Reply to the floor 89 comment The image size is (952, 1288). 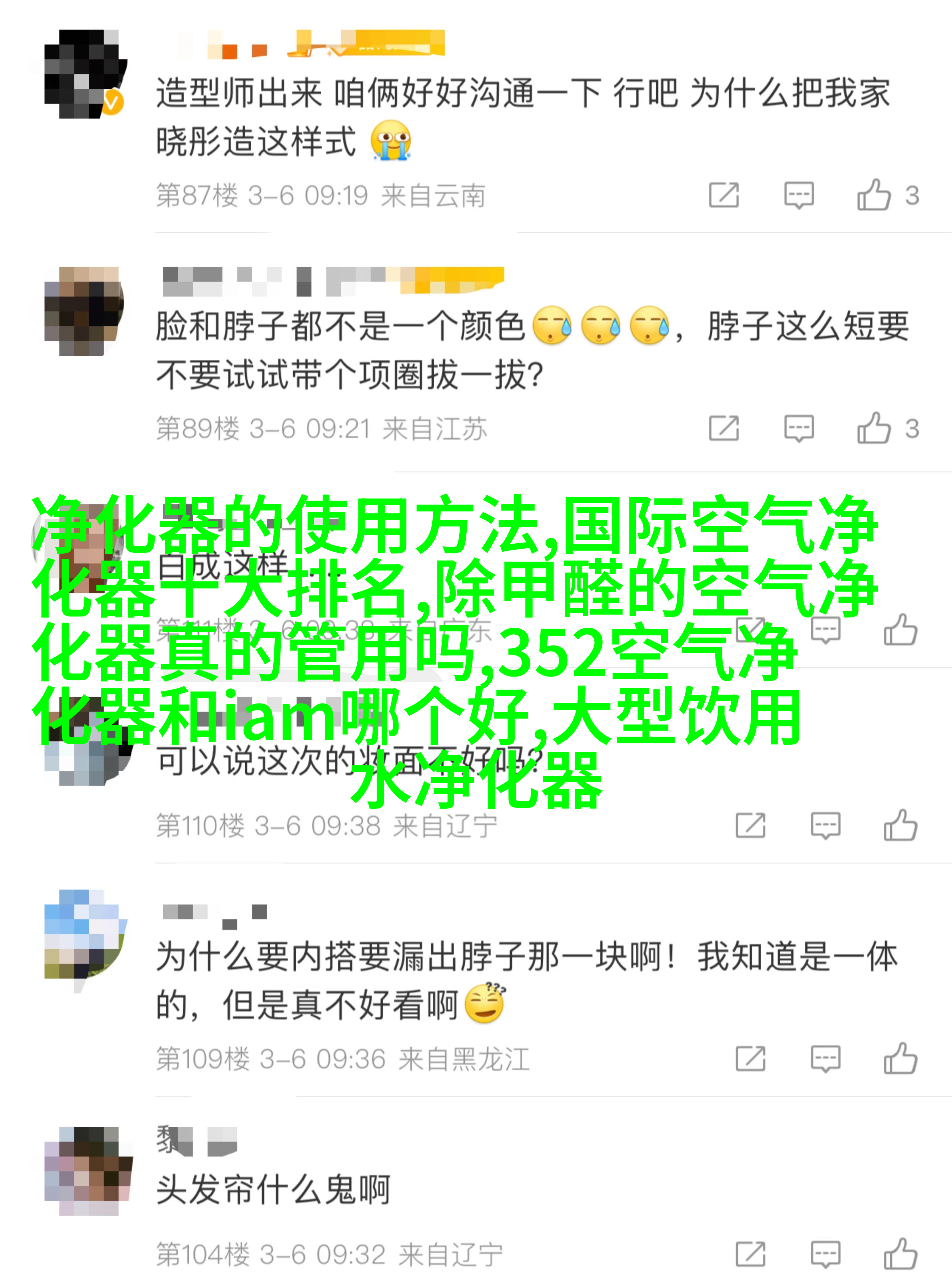click(799, 428)
